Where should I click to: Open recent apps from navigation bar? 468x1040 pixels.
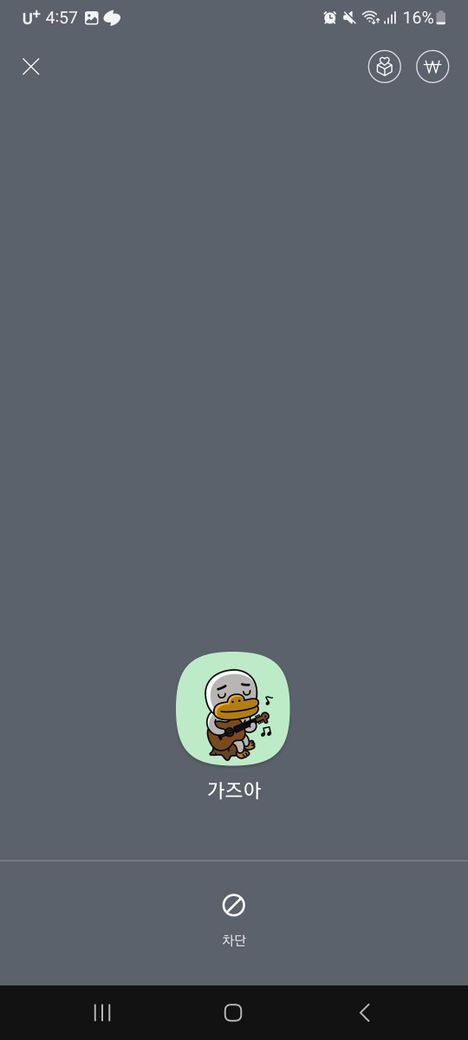(102, 1012)
